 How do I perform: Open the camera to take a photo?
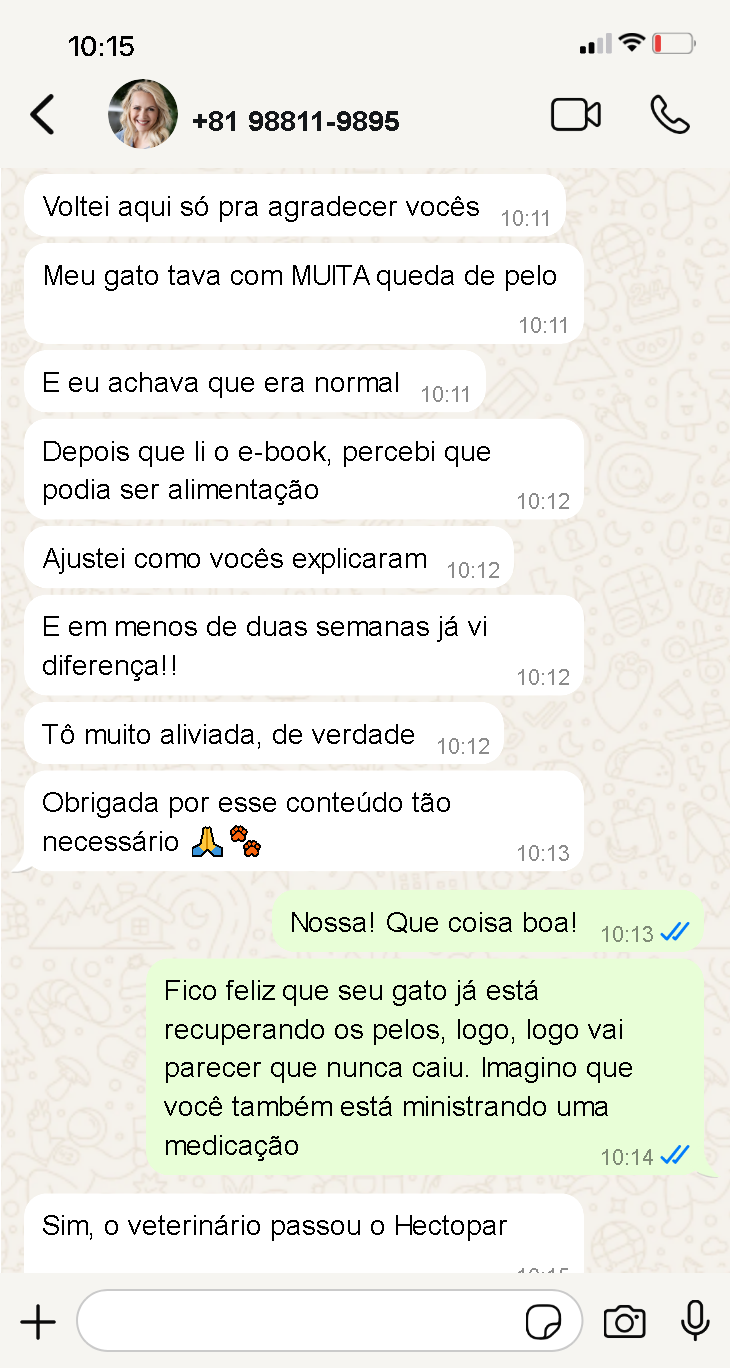pyautogui.click(x=624, y=1322)
